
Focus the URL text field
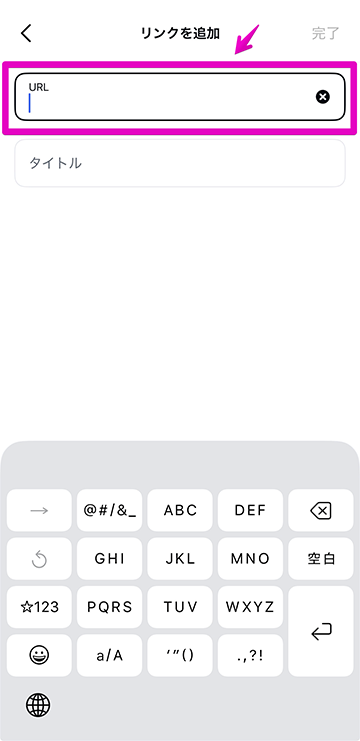point(180,97)
